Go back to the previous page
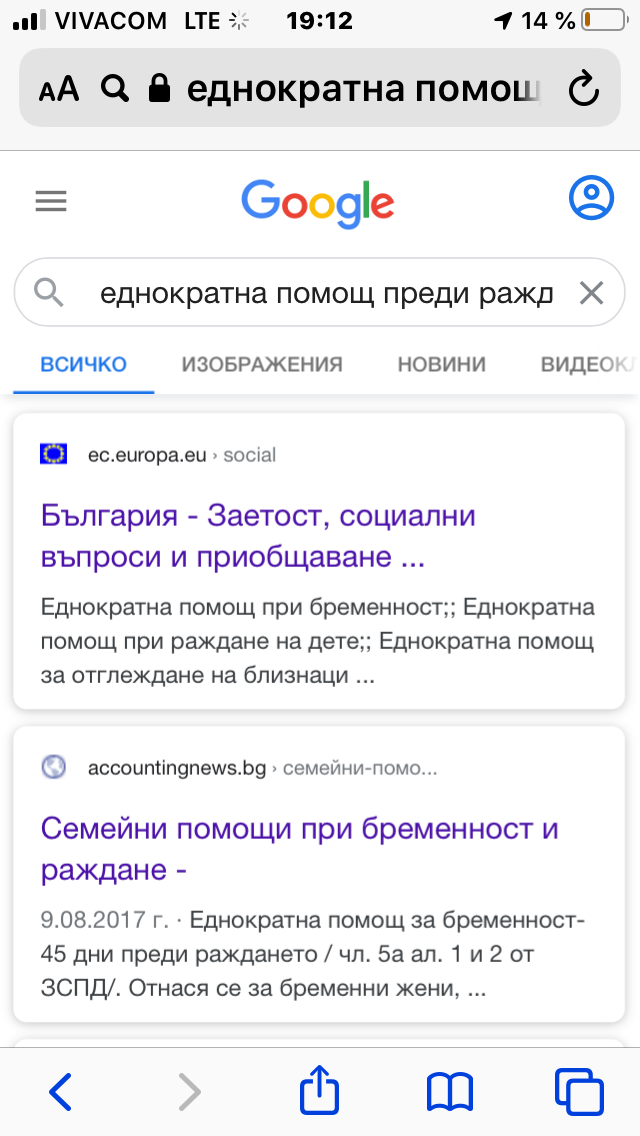This screenshot has width=640, height=1136. 60,1091
